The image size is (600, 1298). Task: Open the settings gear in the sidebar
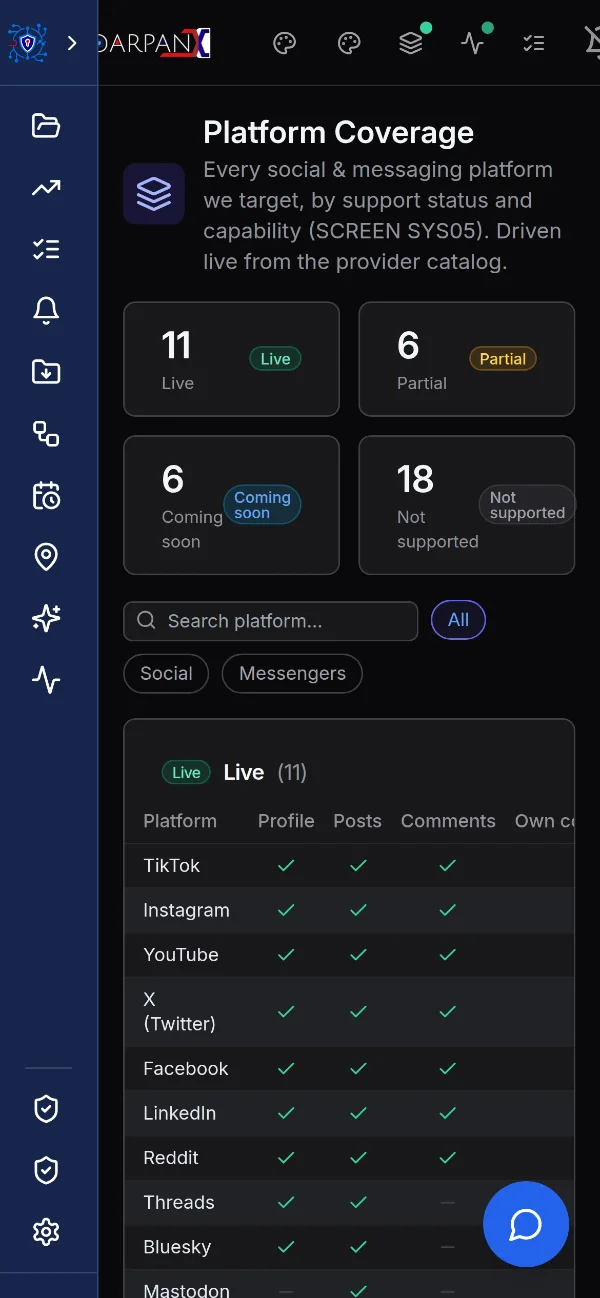tap(46, 1232)
